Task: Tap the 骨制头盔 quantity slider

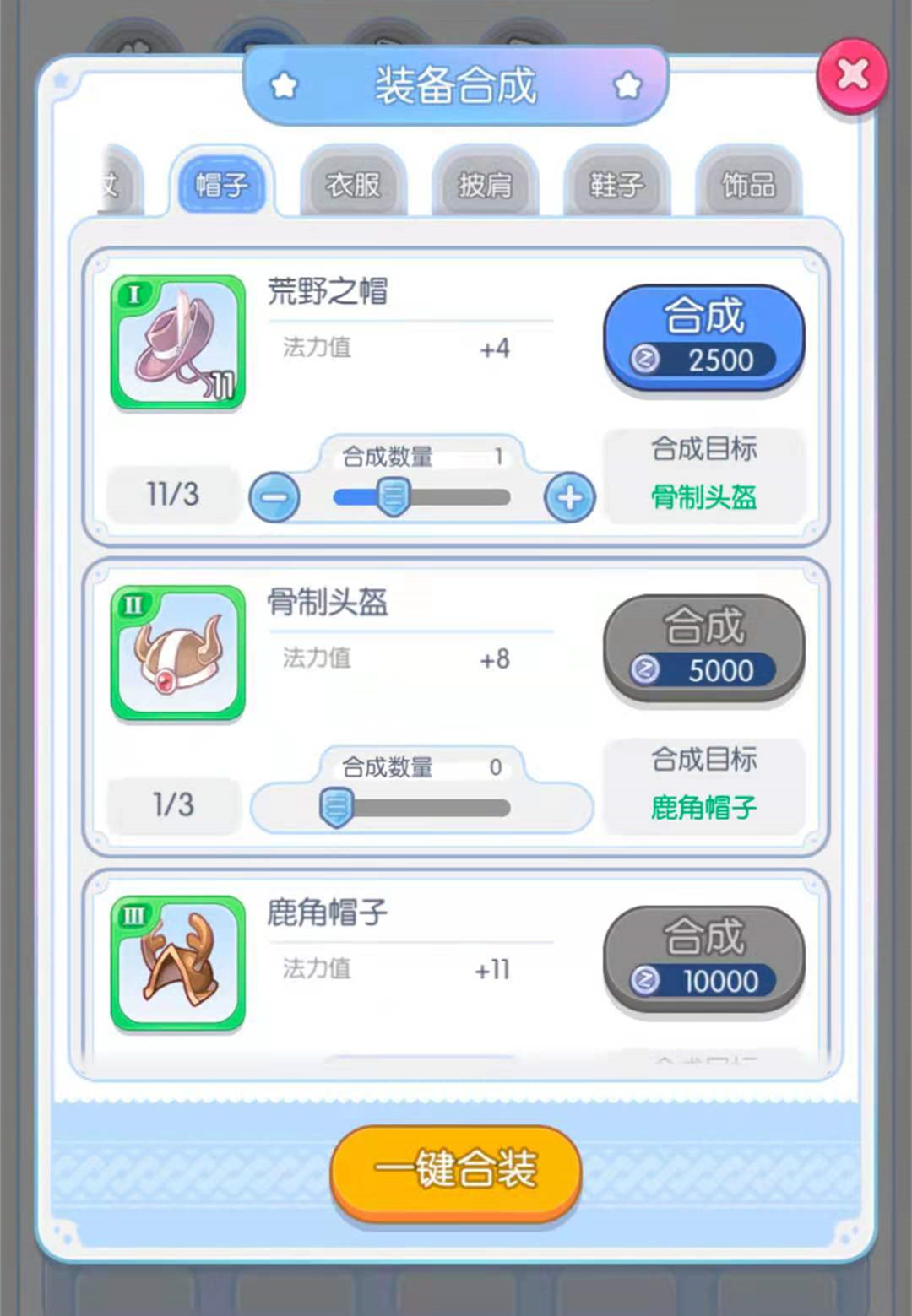Action: 422,808
